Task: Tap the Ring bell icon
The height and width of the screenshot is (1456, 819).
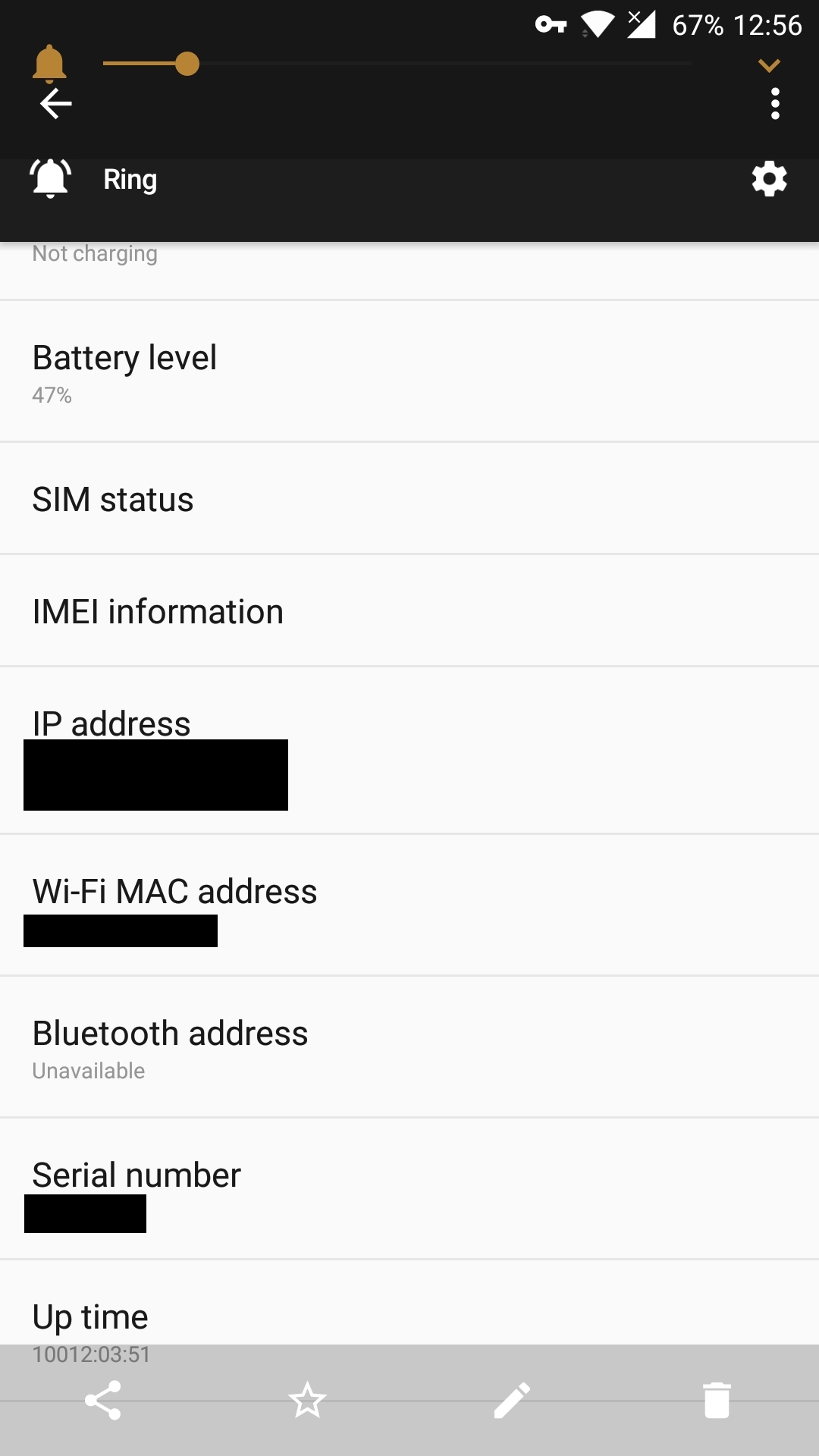Action: [x=51, y=179]
